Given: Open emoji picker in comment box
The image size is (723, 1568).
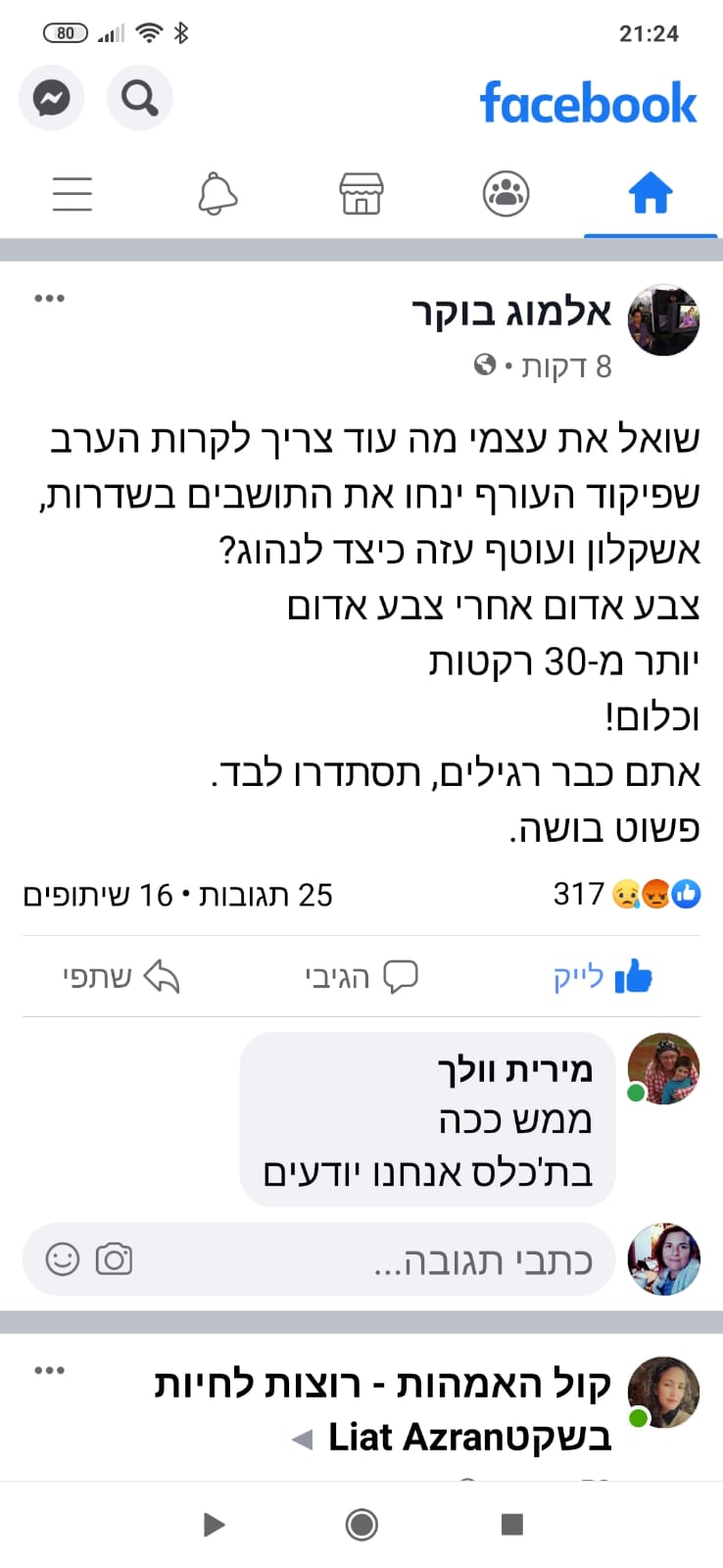Looking at the screenshot, I should click(63, 1259).
